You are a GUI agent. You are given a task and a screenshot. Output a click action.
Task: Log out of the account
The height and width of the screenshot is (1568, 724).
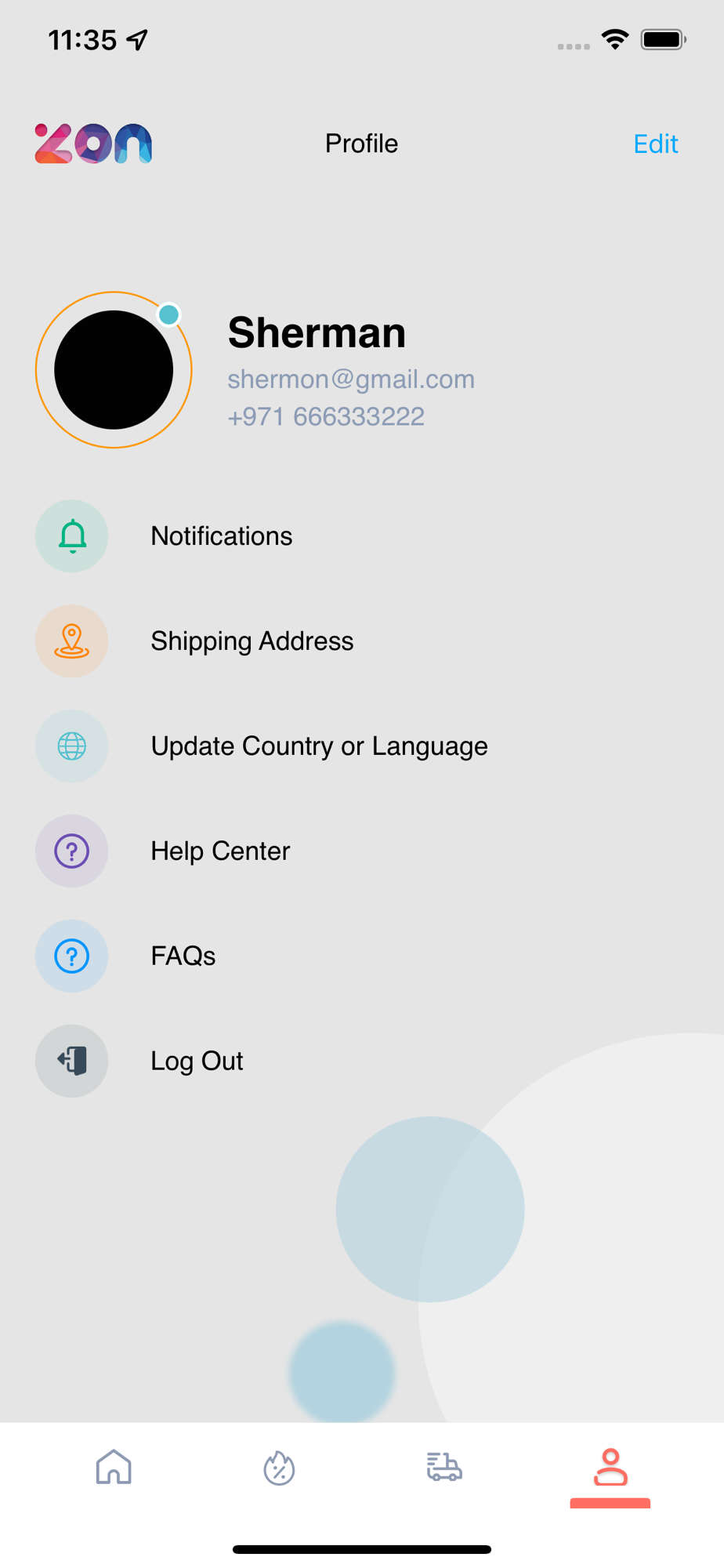362,1061
